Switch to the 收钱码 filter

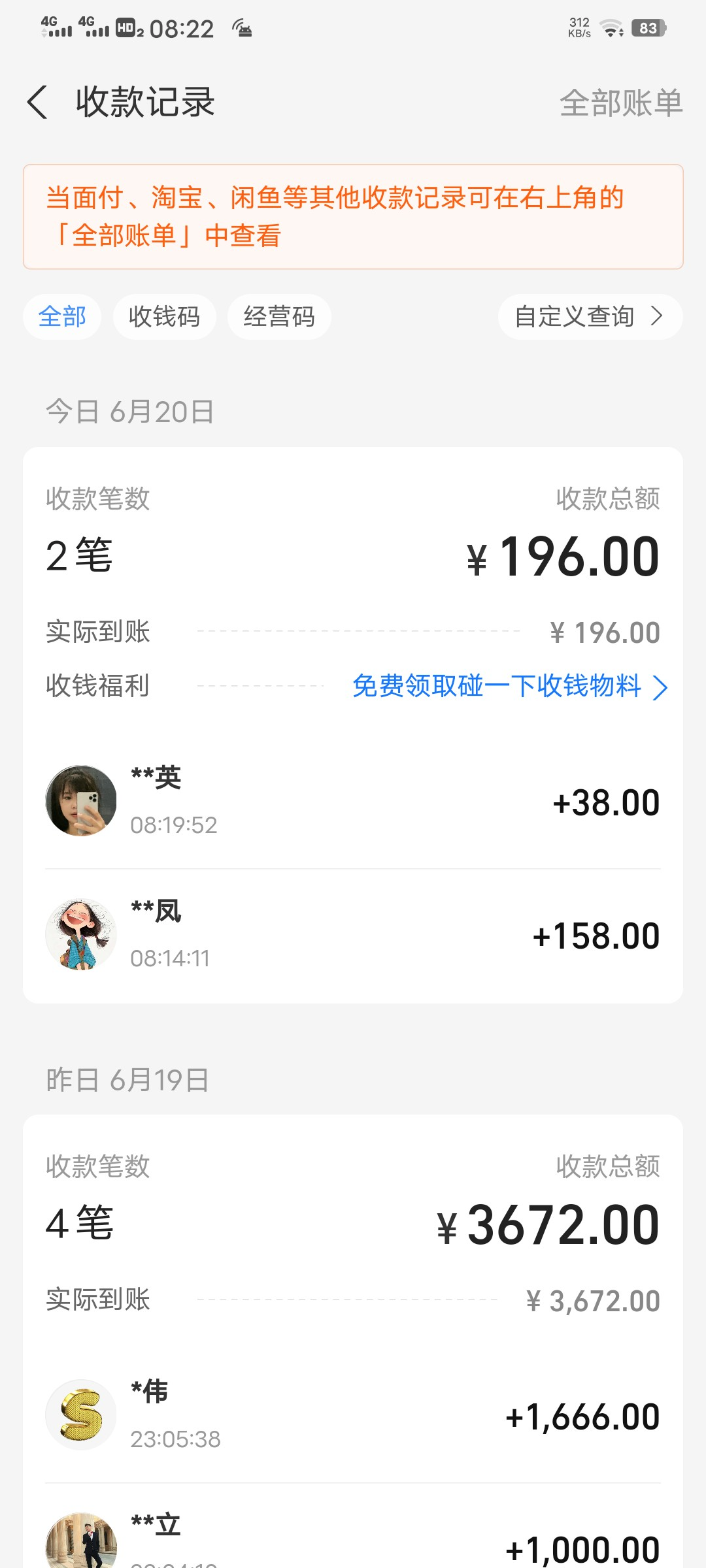click(164, 317)
